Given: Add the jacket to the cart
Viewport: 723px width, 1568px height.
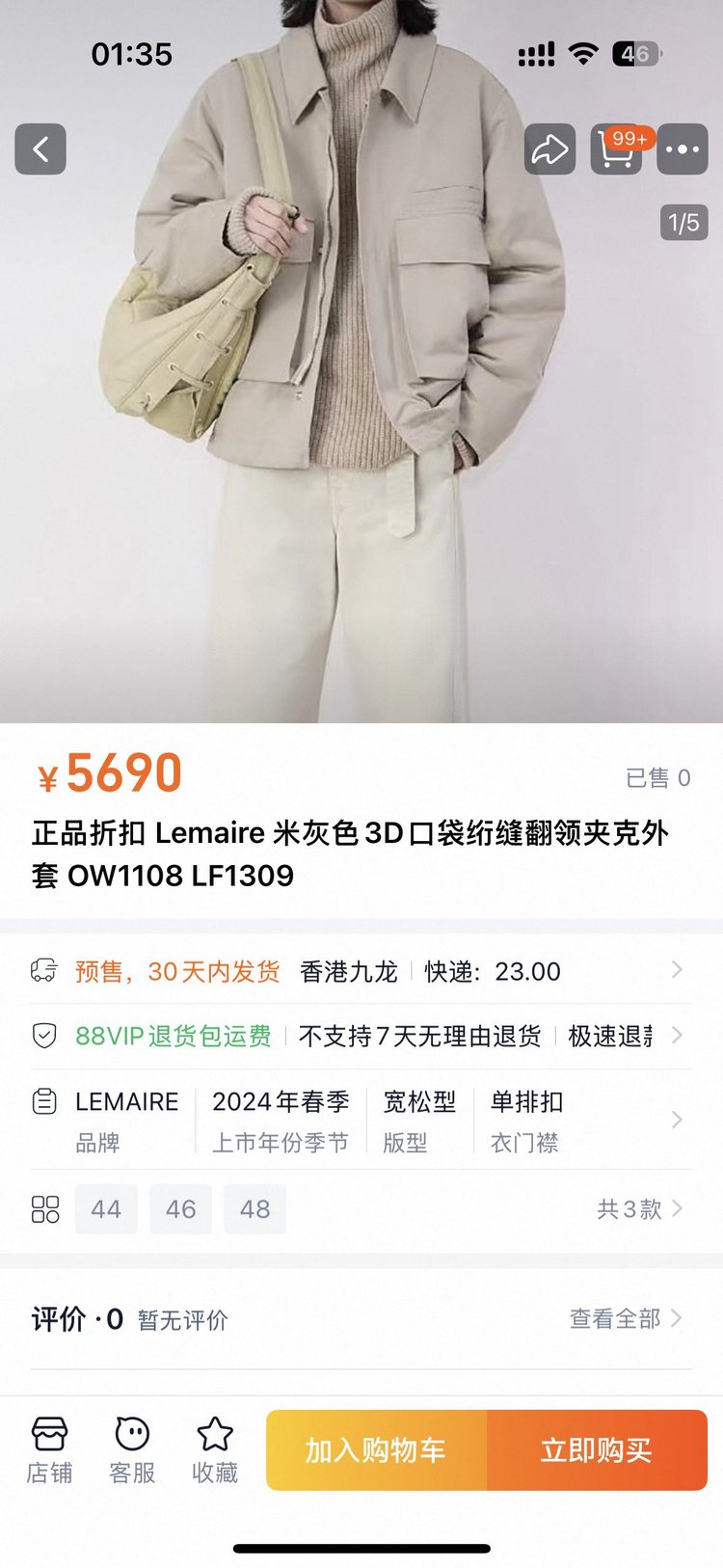Looking at the screenshot, I should 376,1450.
